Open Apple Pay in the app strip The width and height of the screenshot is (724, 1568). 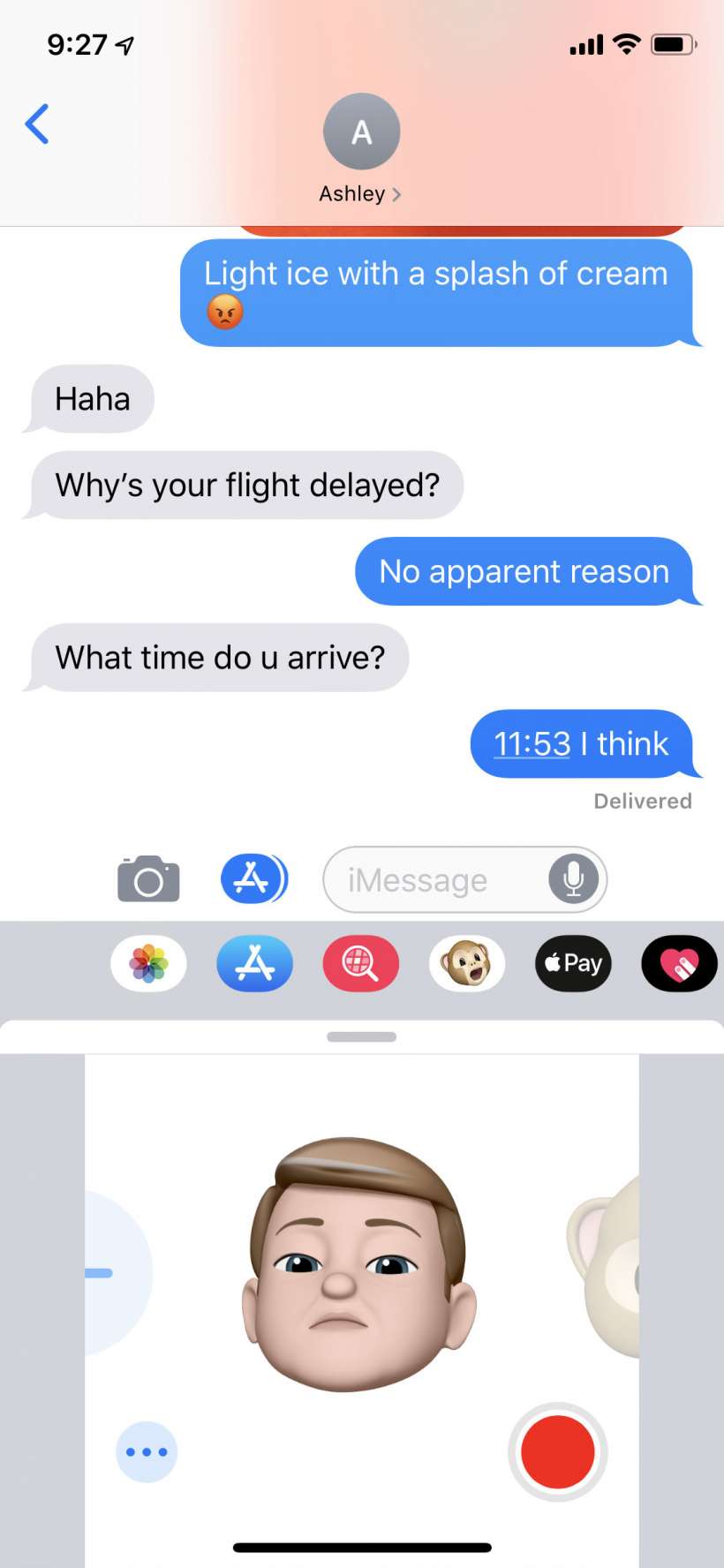point(573,963)
